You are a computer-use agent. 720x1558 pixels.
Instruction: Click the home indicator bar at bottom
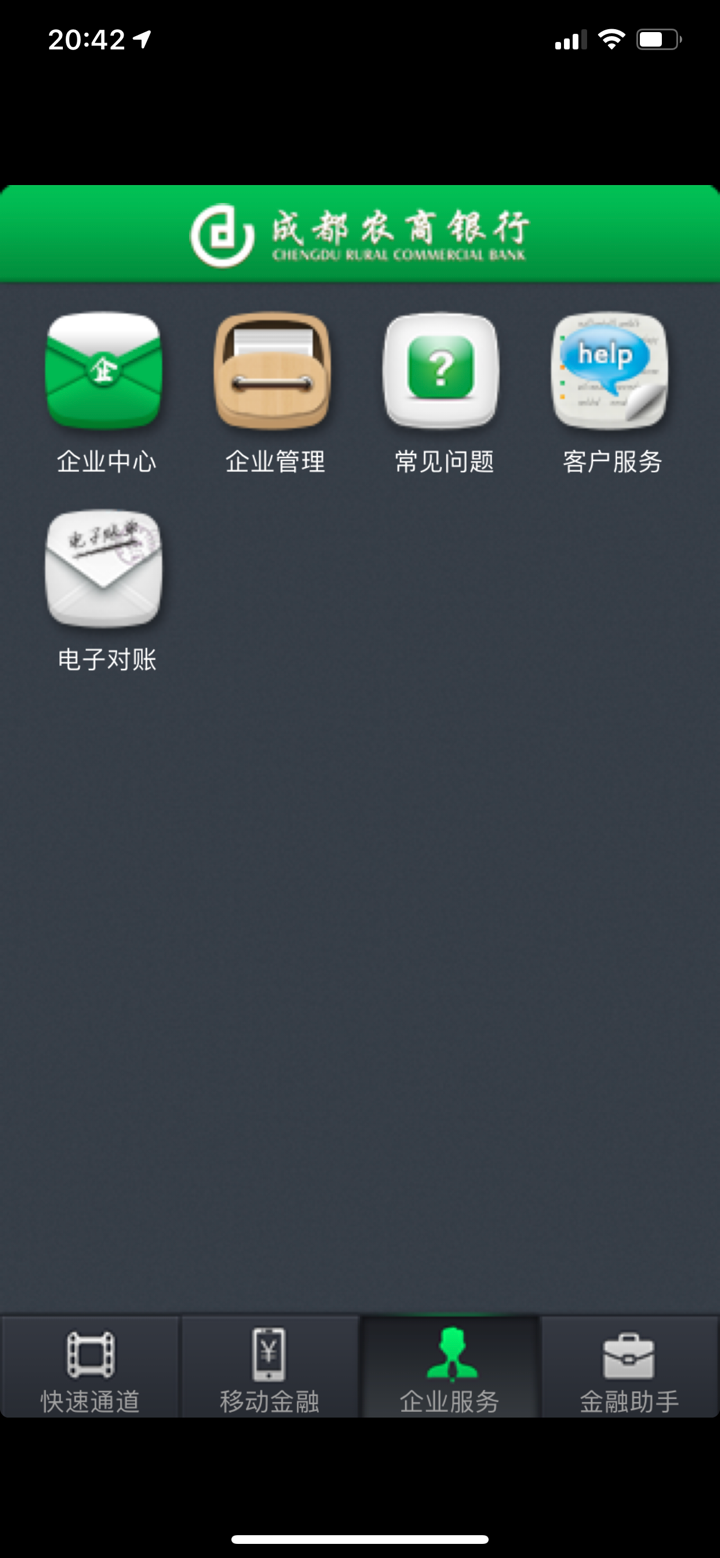pos(360,1540)
